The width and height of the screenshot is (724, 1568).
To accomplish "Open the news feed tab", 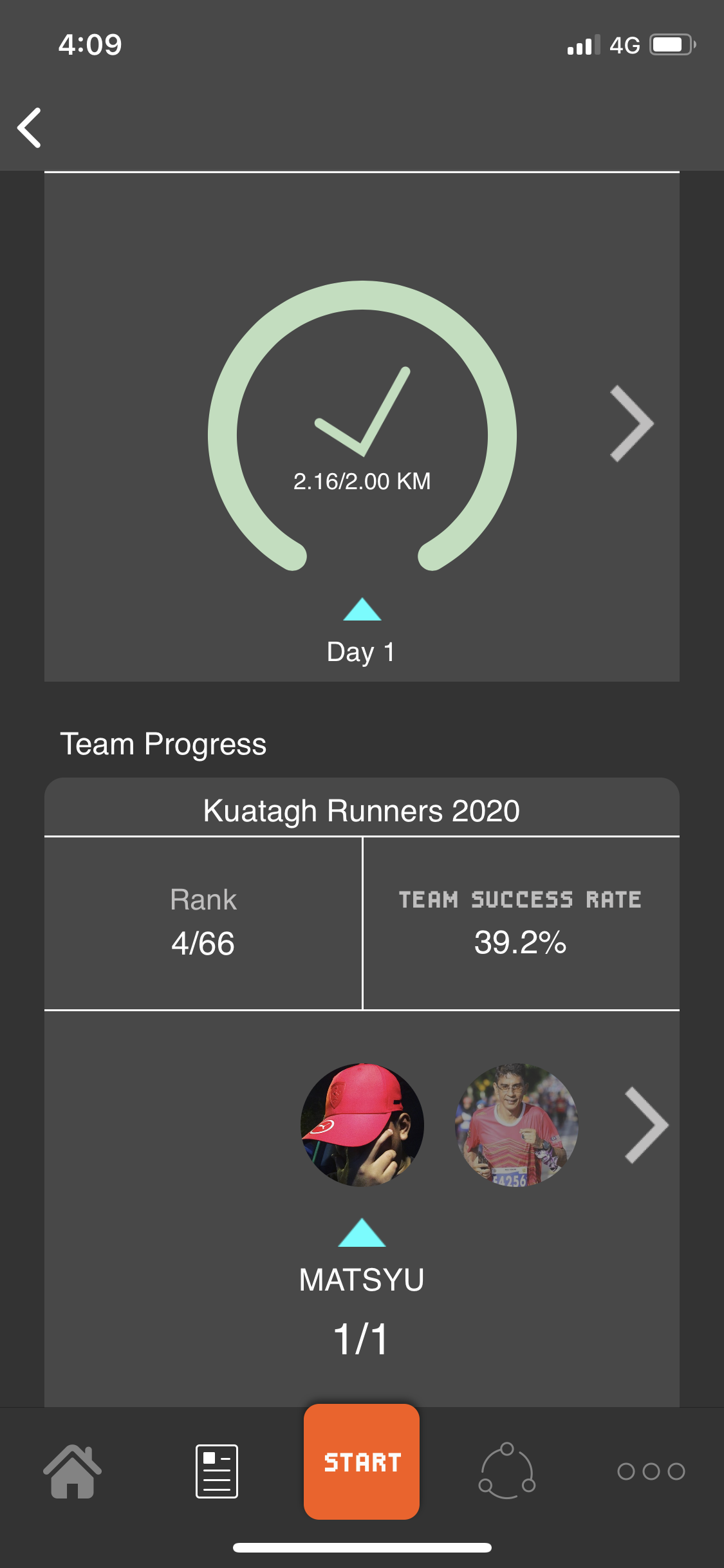I will [217, 1471].
